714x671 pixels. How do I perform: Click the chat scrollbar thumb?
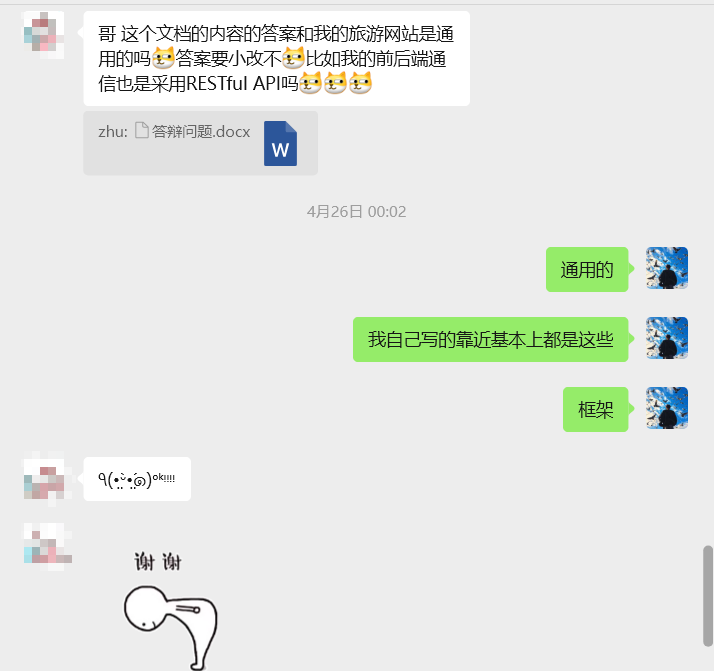pyautogui.click(x=708, y=596)
